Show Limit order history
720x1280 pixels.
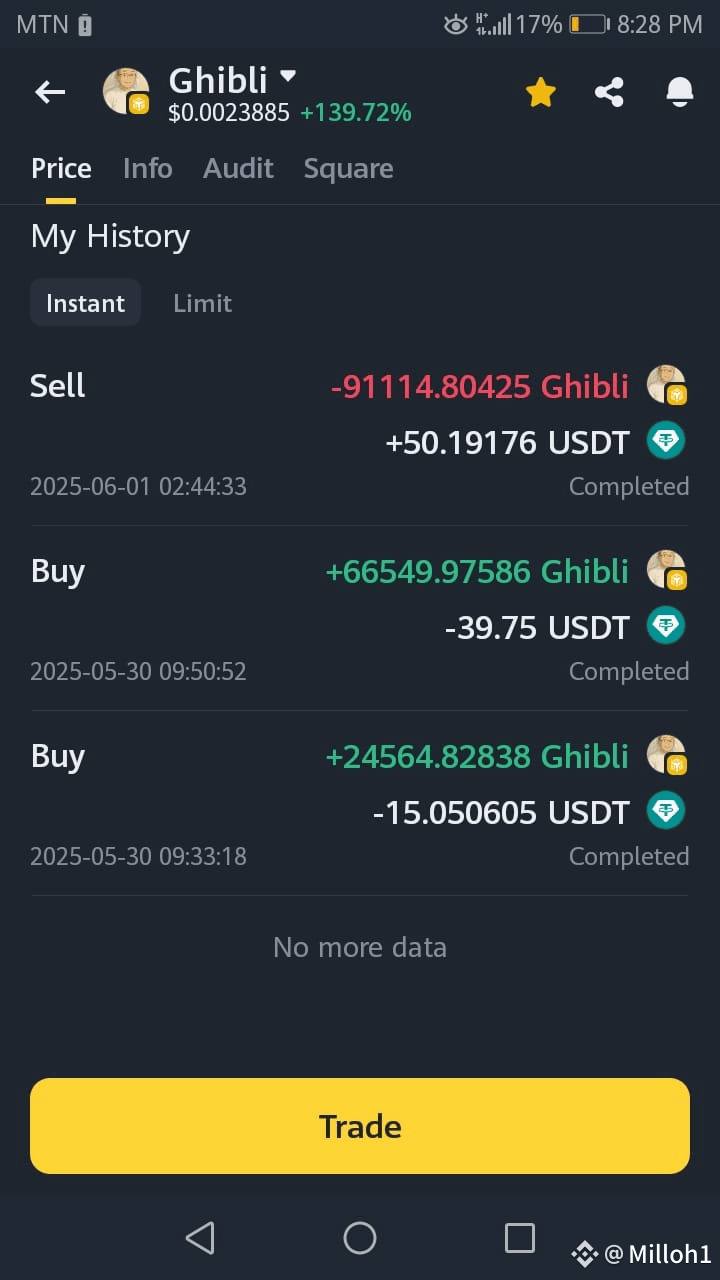click(202, 303)
